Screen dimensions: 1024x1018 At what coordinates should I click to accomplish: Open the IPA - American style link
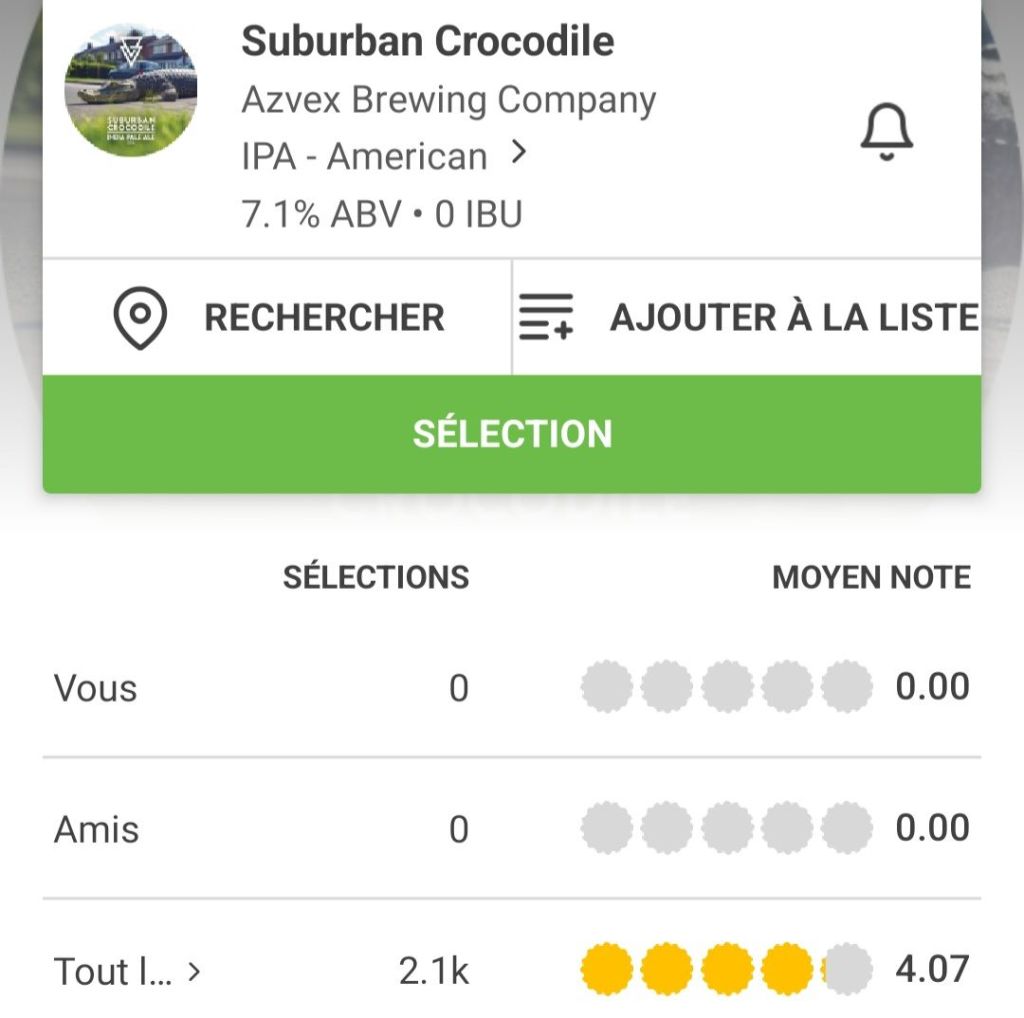pyautogui.click(x=384, y=157)
